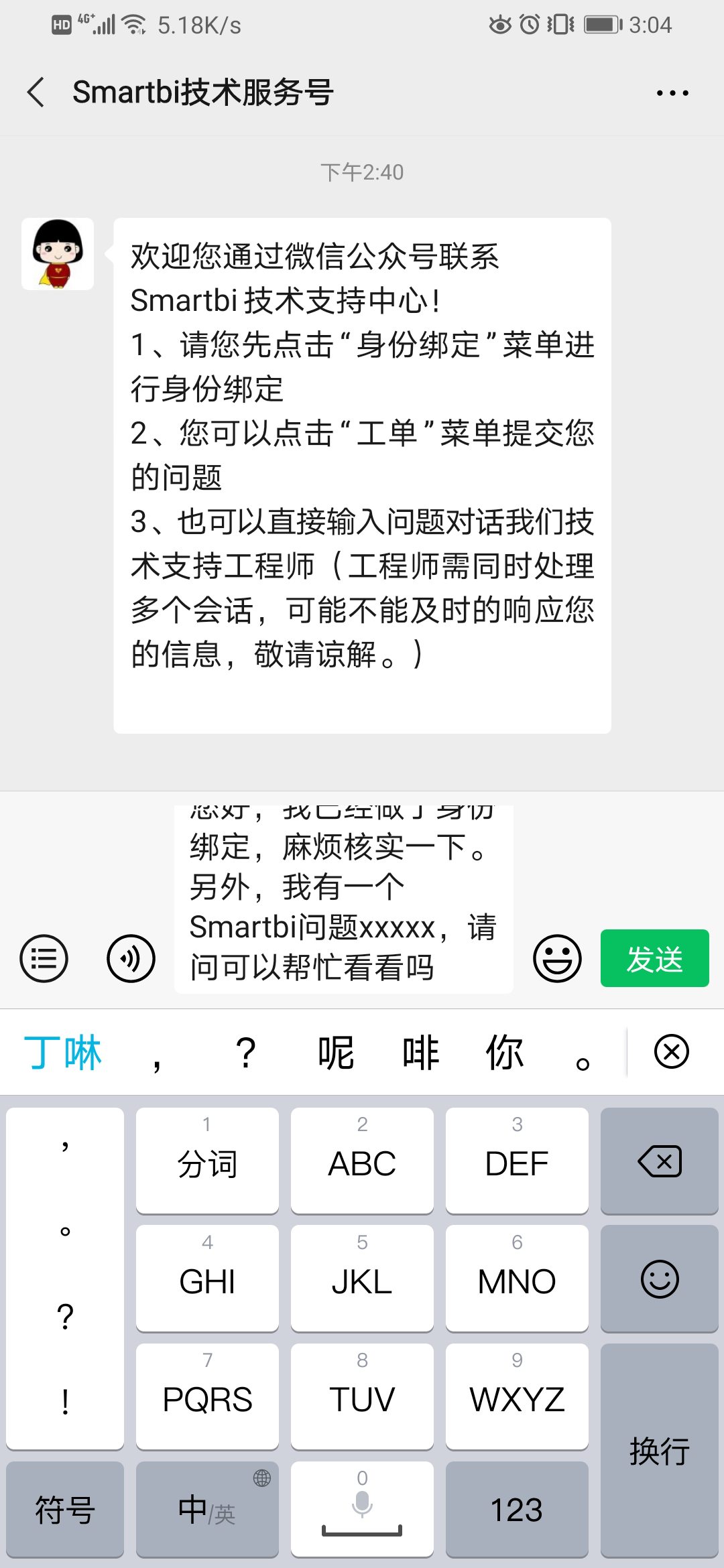This screenshot has height=1568, width=724.
Task: Switch to voice input mode
Action: coord(131,958)
